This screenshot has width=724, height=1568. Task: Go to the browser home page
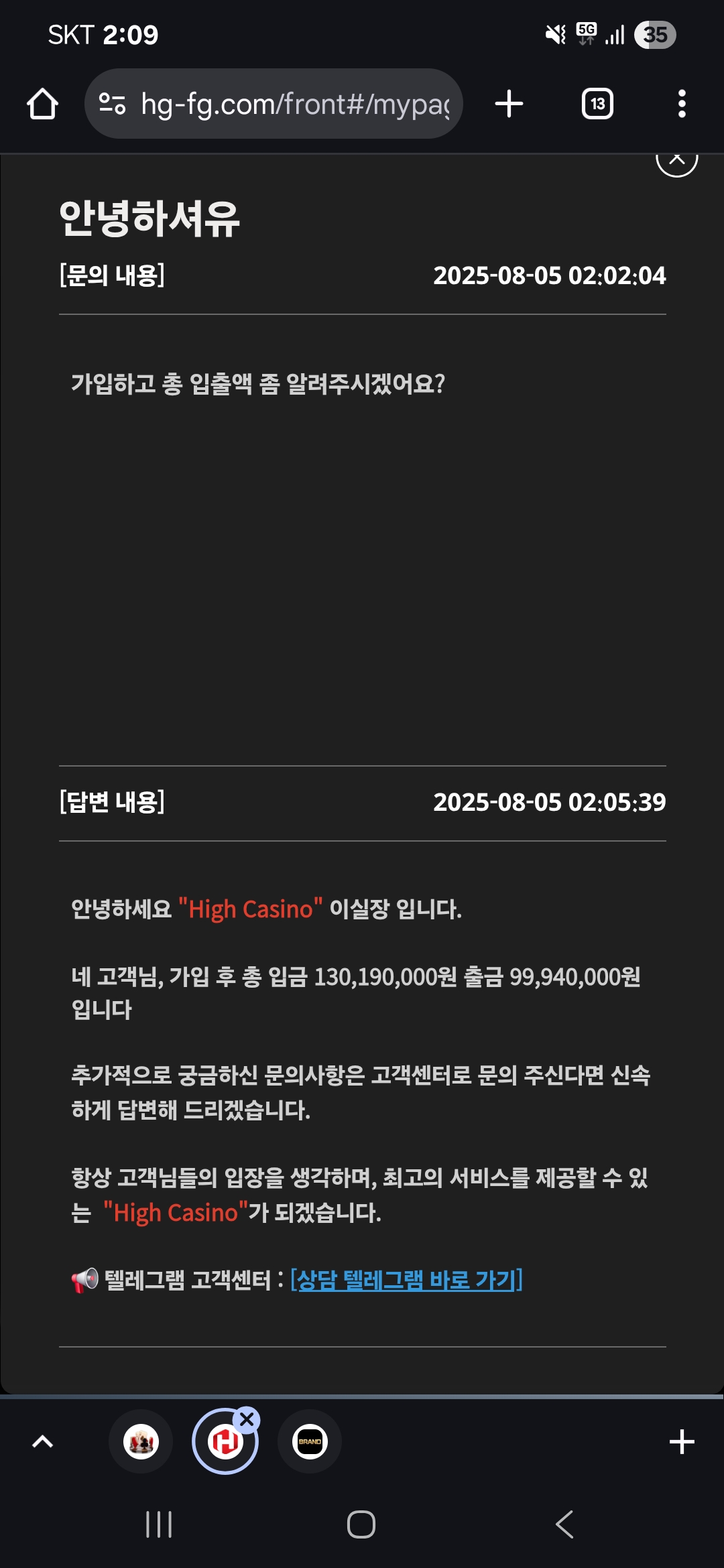[42, 104]
